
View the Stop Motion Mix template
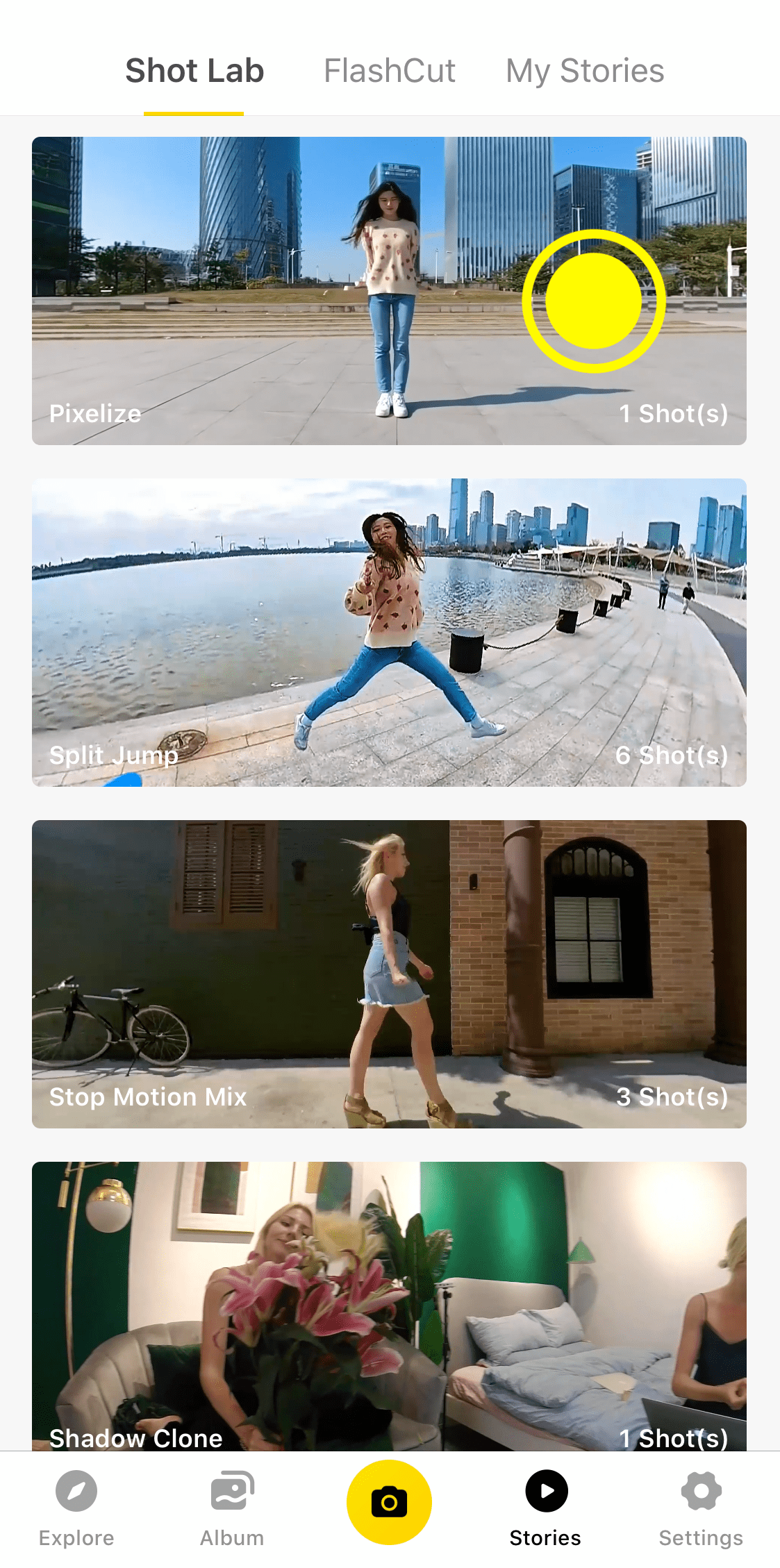(389, 974)
